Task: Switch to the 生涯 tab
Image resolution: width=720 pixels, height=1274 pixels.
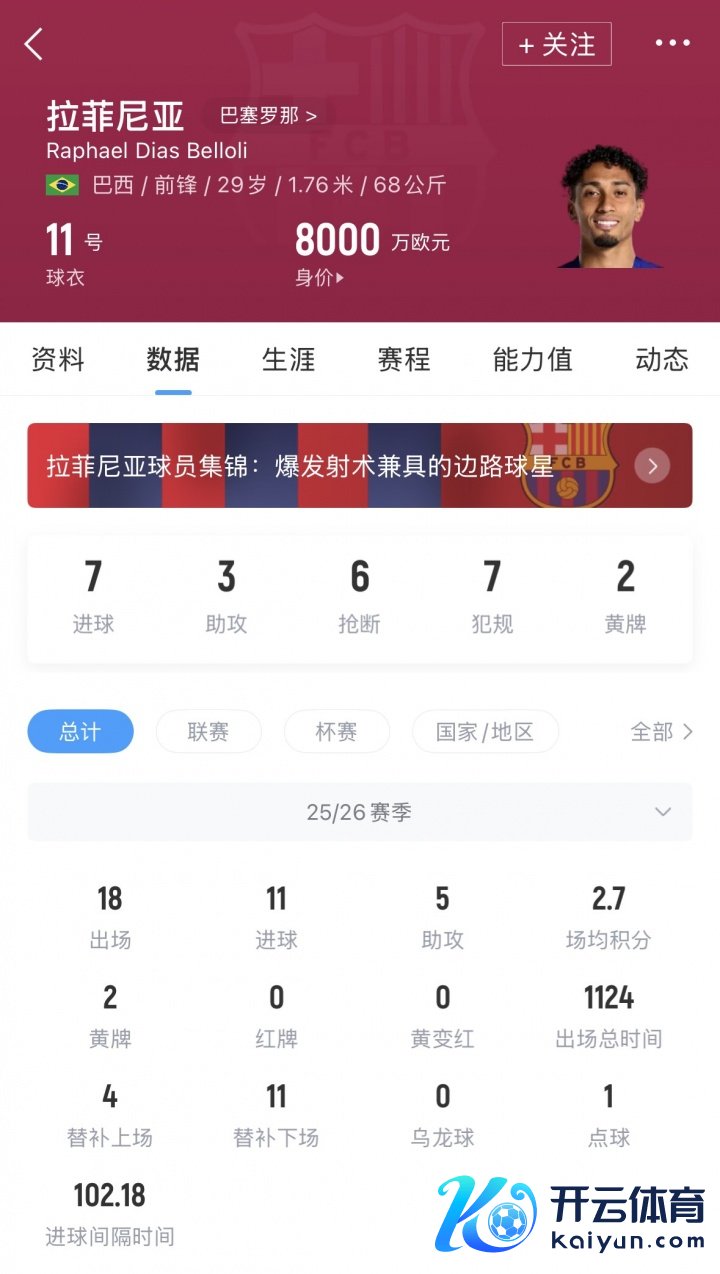Action: [288, 359]
